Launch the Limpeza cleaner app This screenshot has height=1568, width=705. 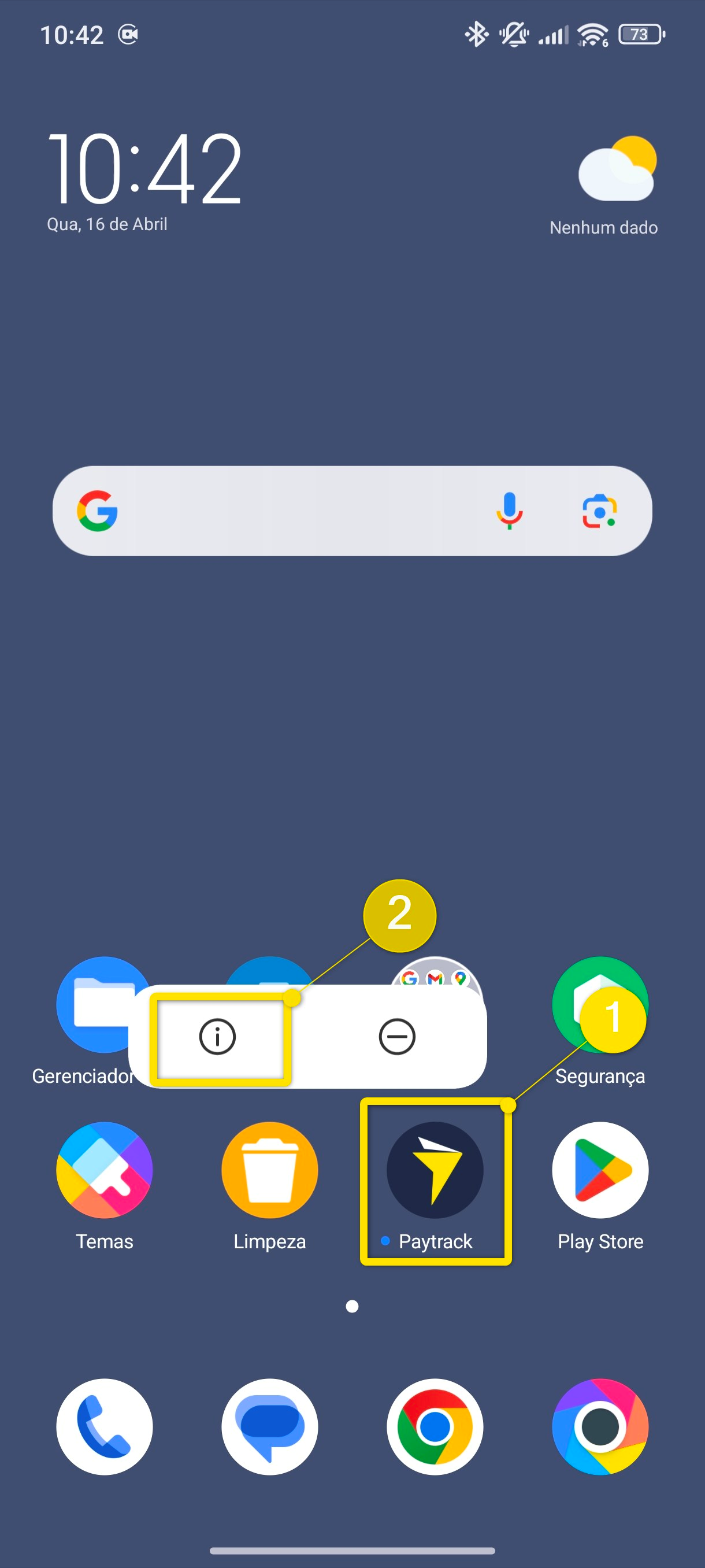pos(269,1170)
